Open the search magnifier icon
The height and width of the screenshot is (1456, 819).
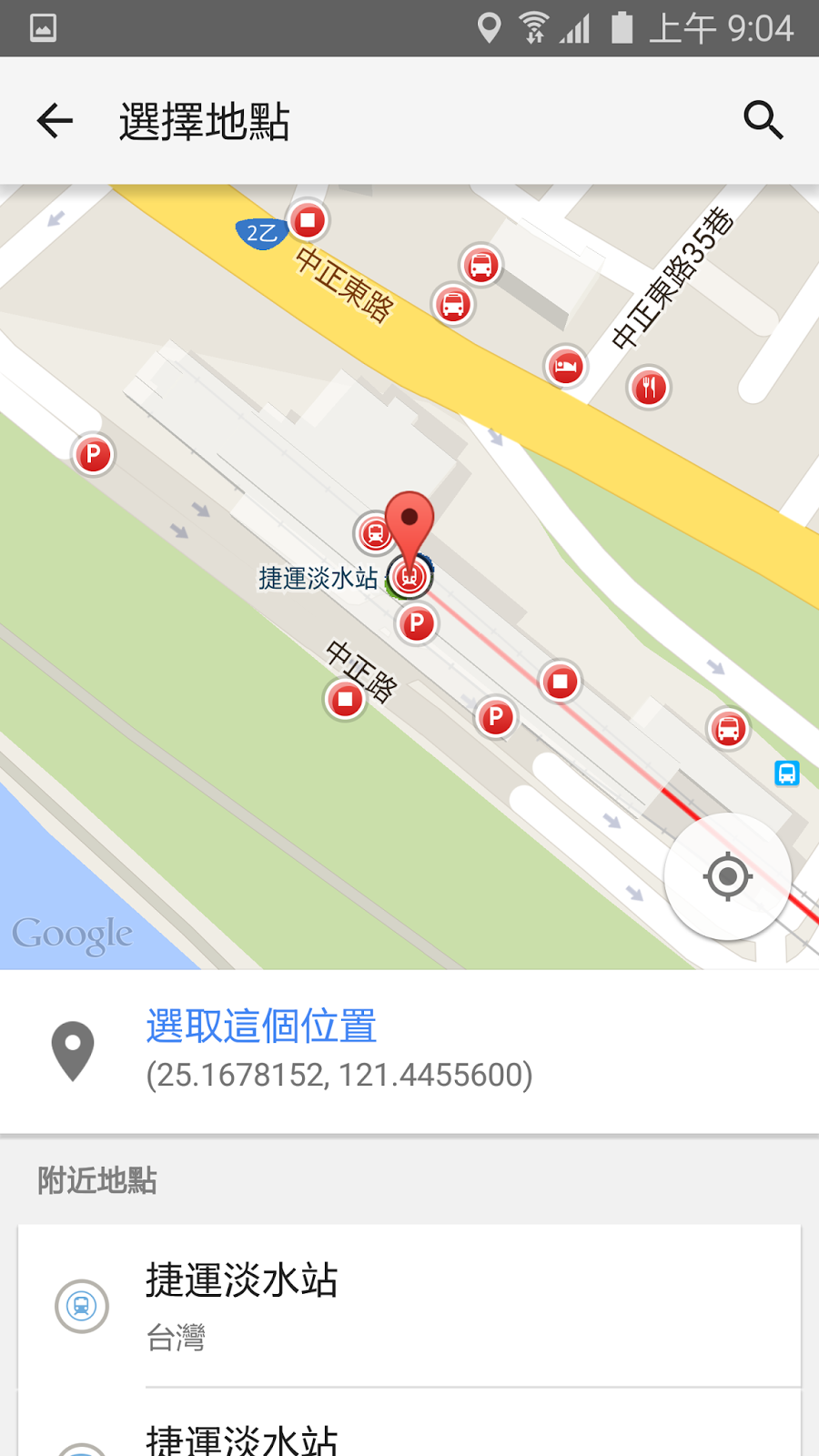(x=763, y=120)
